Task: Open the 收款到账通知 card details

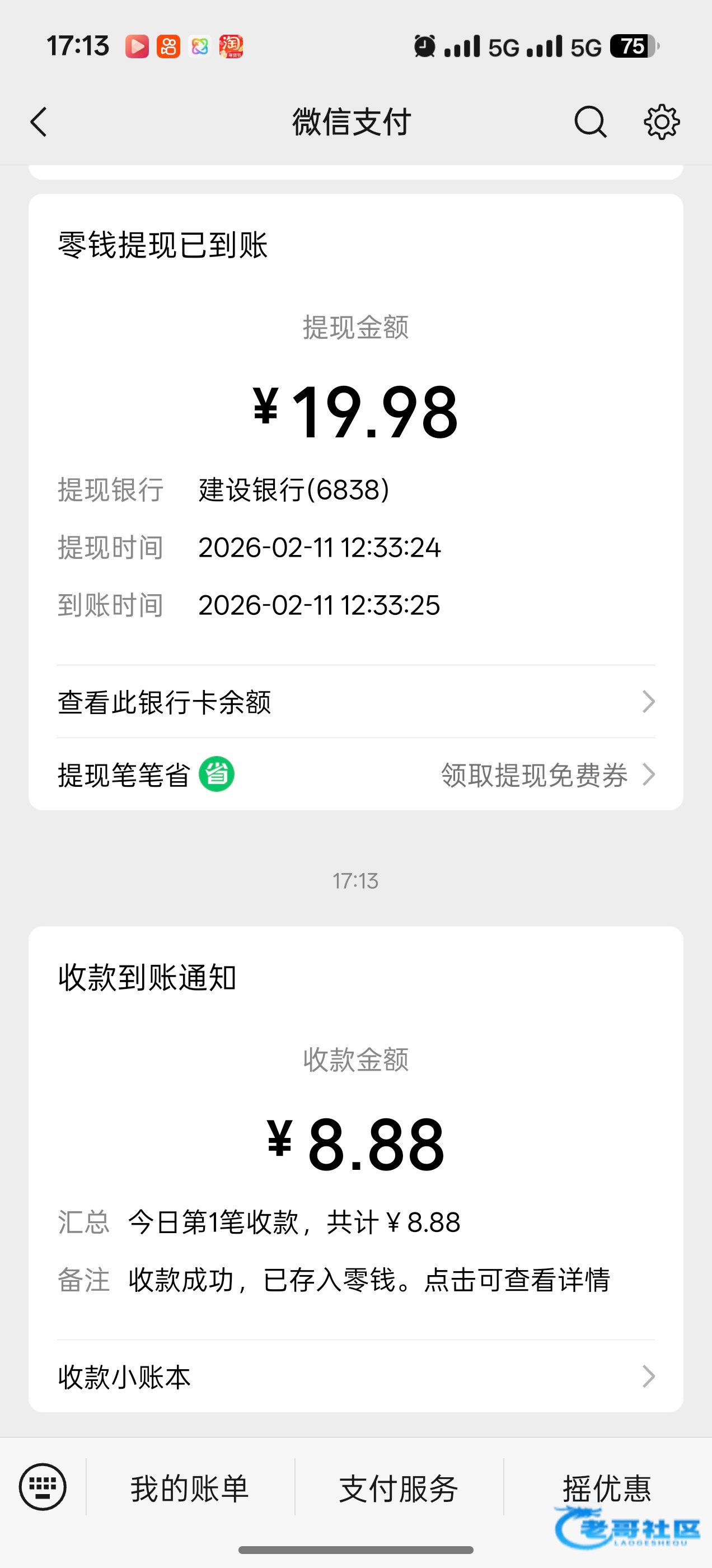Action: pyautogui.click(x=355, y=1144)
